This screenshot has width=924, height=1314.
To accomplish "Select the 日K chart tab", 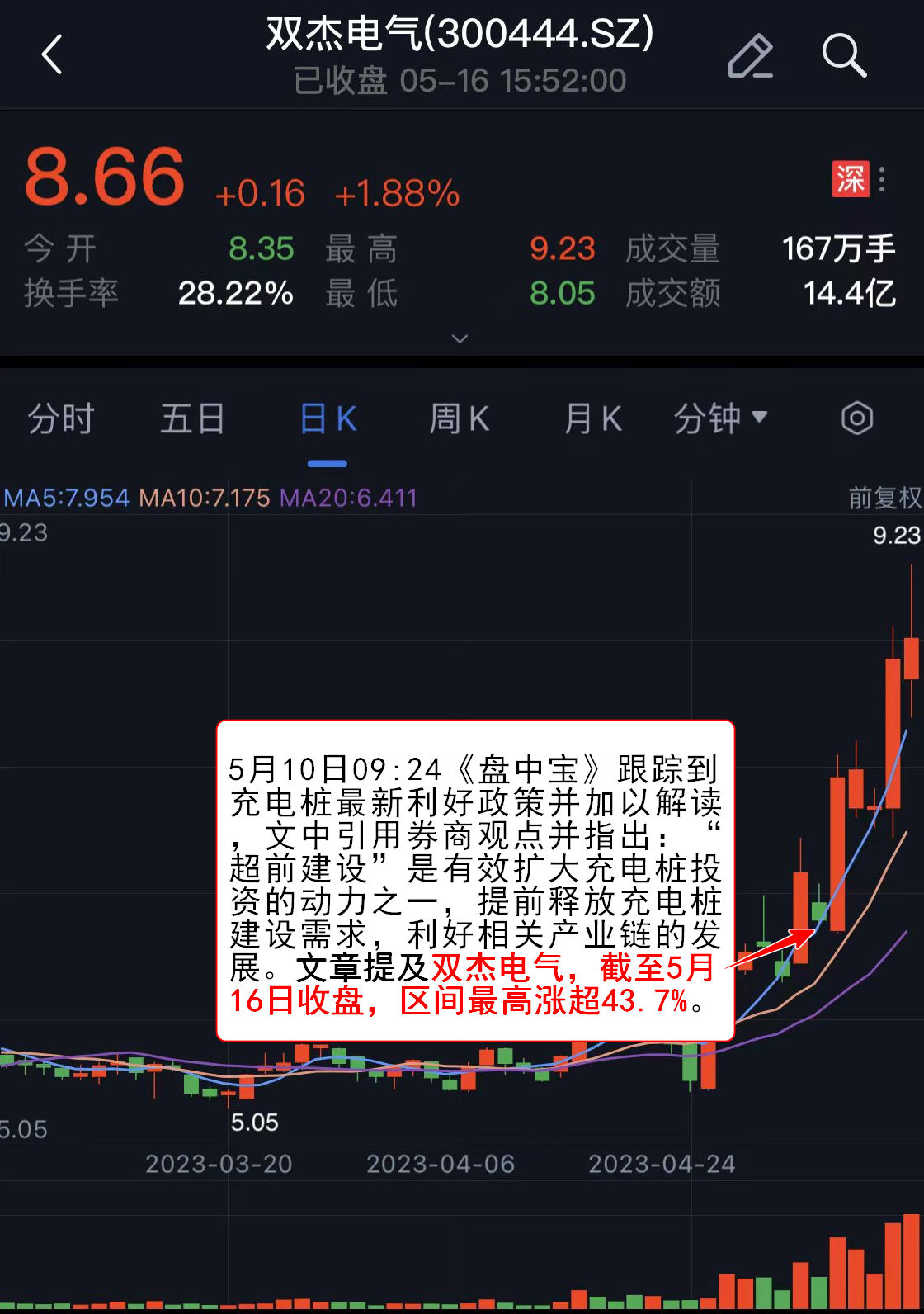I will point(328,418).
